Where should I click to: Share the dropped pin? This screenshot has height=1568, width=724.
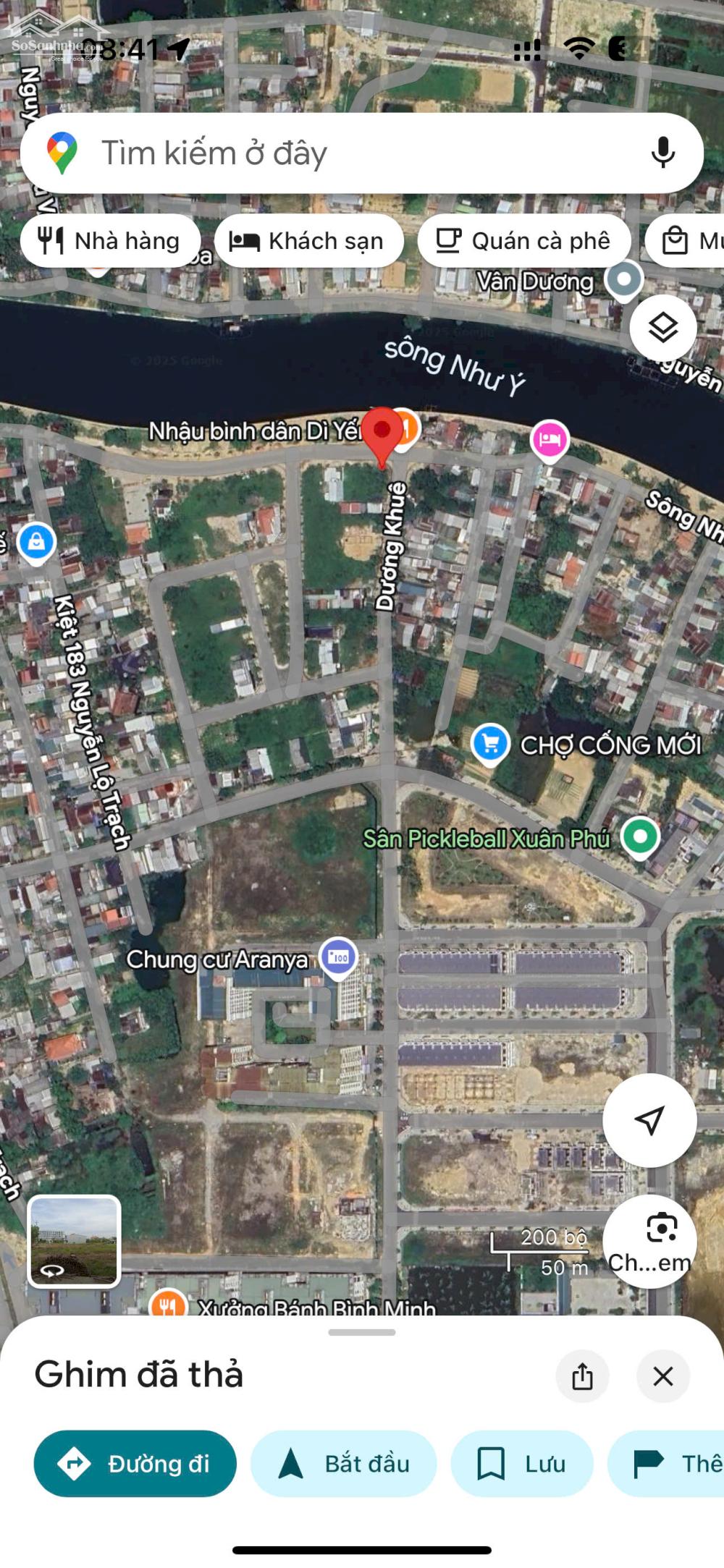[x=582, y=1376]
